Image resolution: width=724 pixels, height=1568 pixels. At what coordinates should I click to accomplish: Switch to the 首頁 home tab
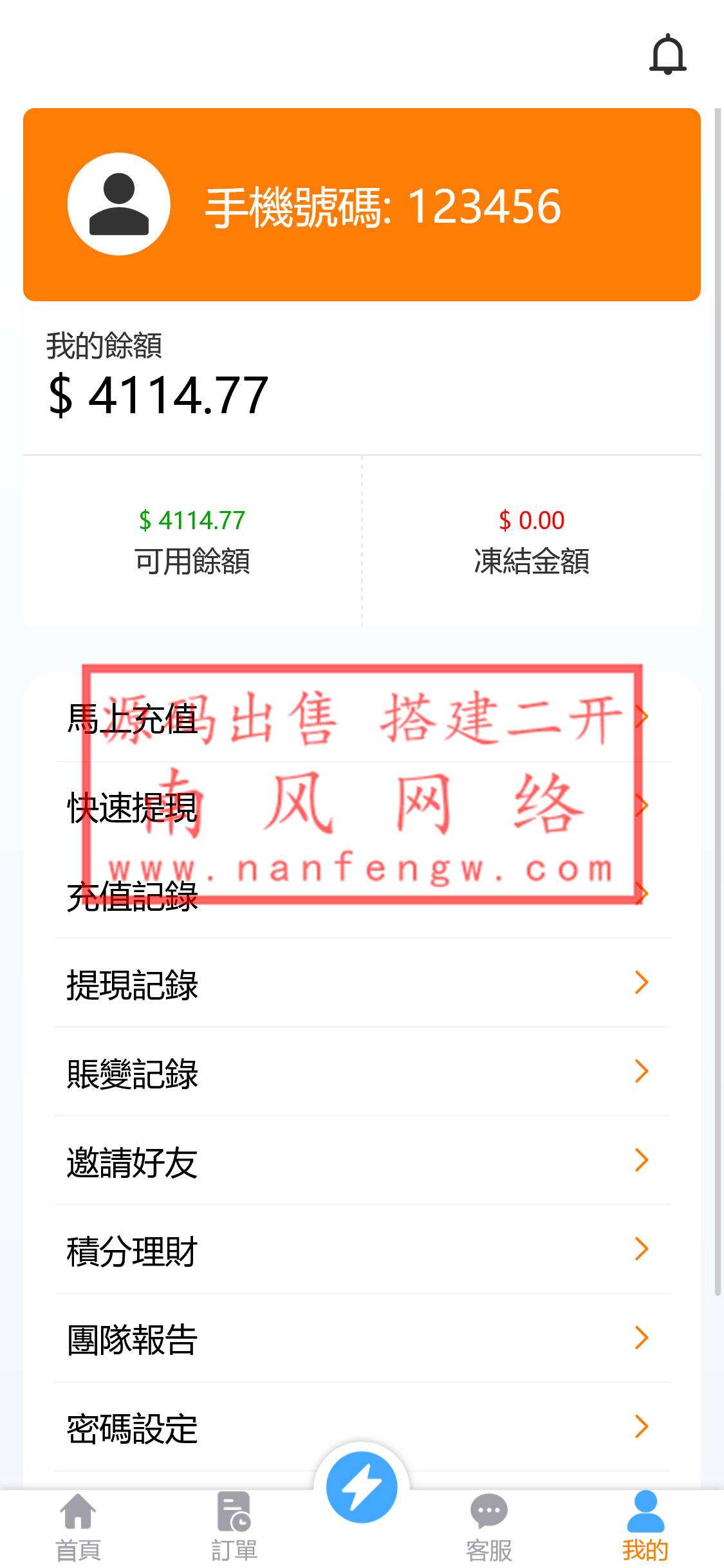click(78, 1527)
